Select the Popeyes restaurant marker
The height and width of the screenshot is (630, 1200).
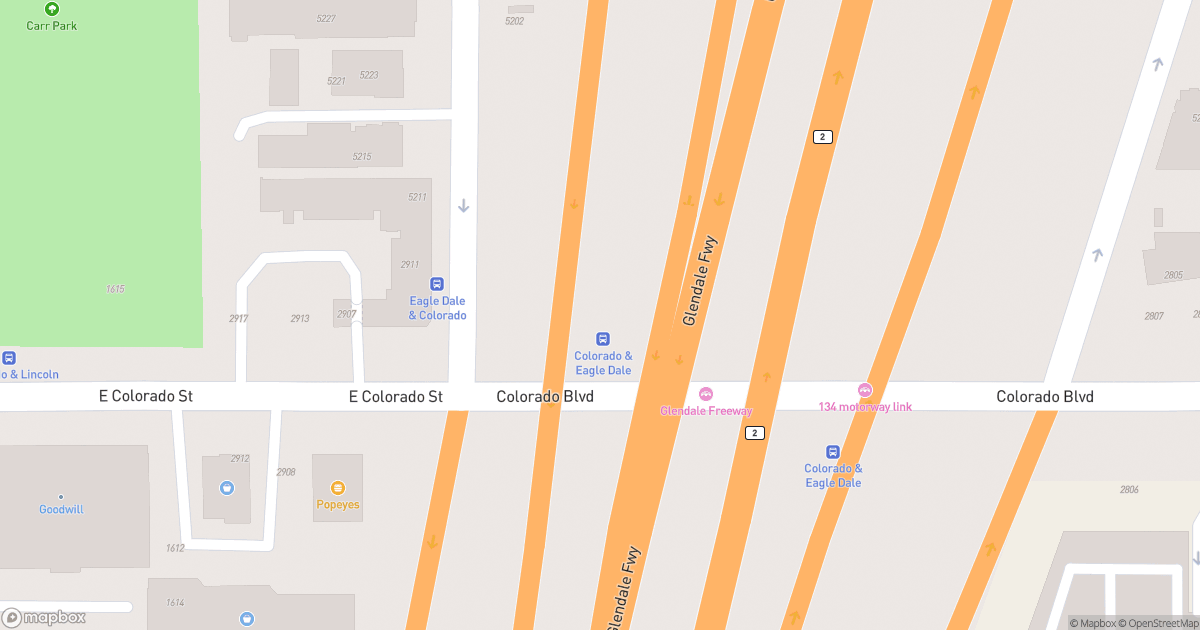click(338, 488)
